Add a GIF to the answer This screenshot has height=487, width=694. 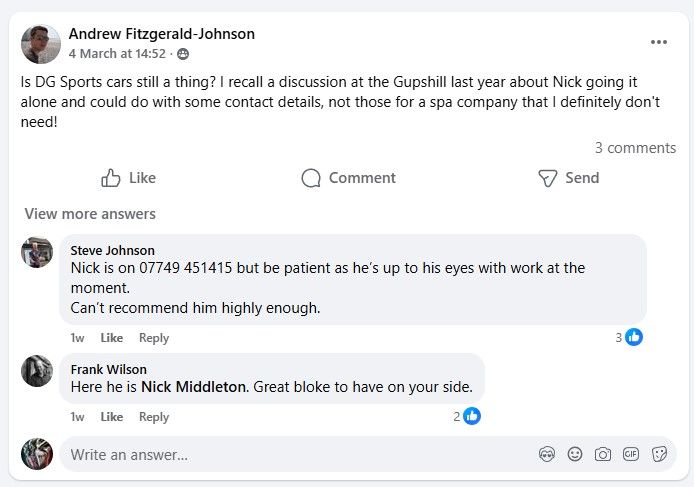coord(631,454)
